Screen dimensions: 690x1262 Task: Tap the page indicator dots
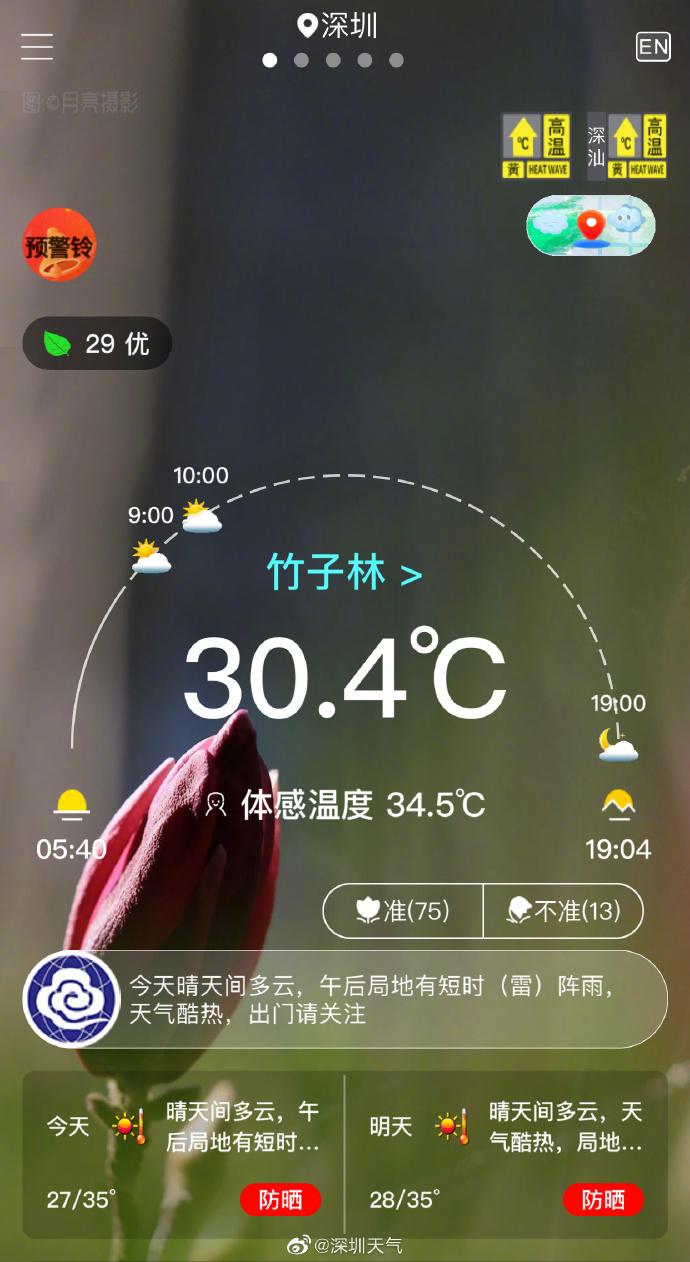(333, 60)
